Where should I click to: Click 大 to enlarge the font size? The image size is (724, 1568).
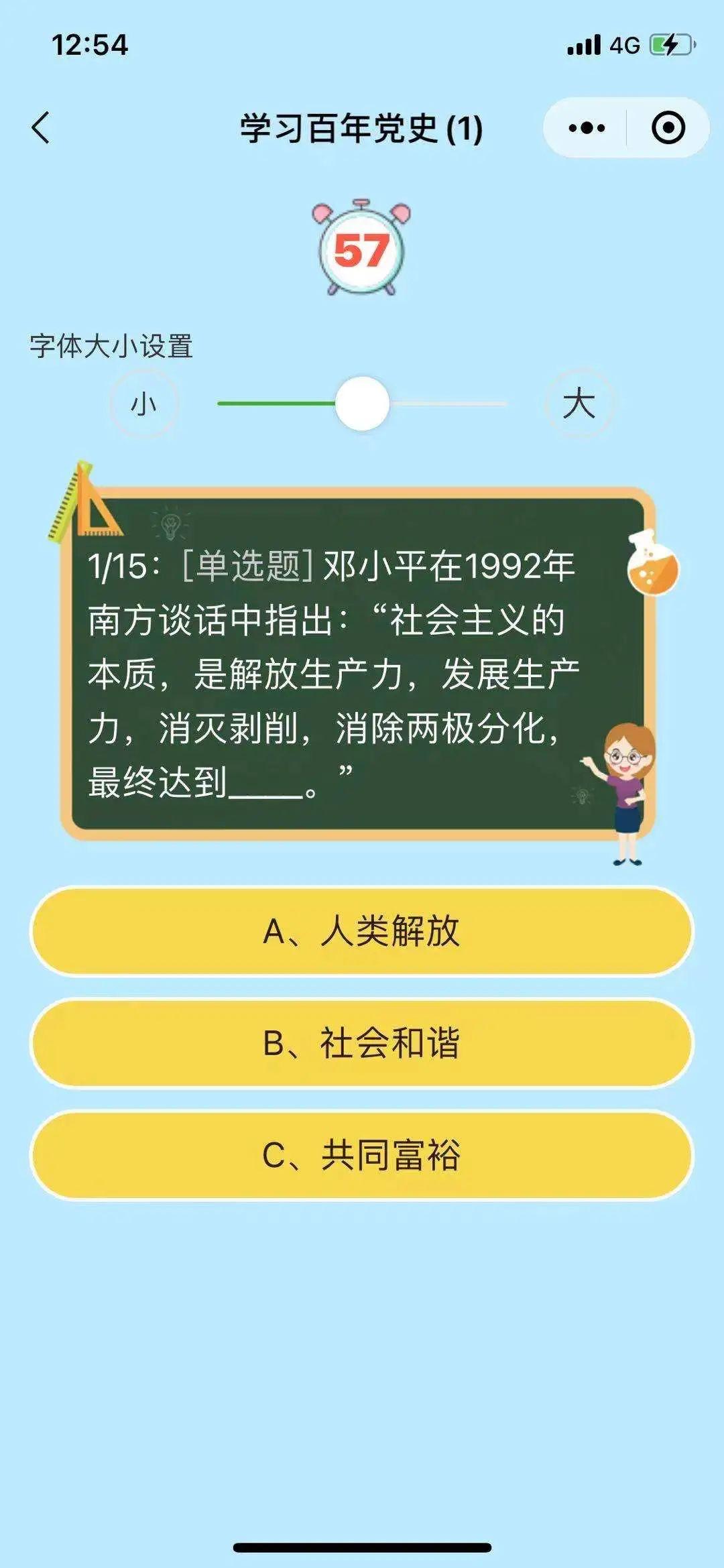click(x=580, y=403)
